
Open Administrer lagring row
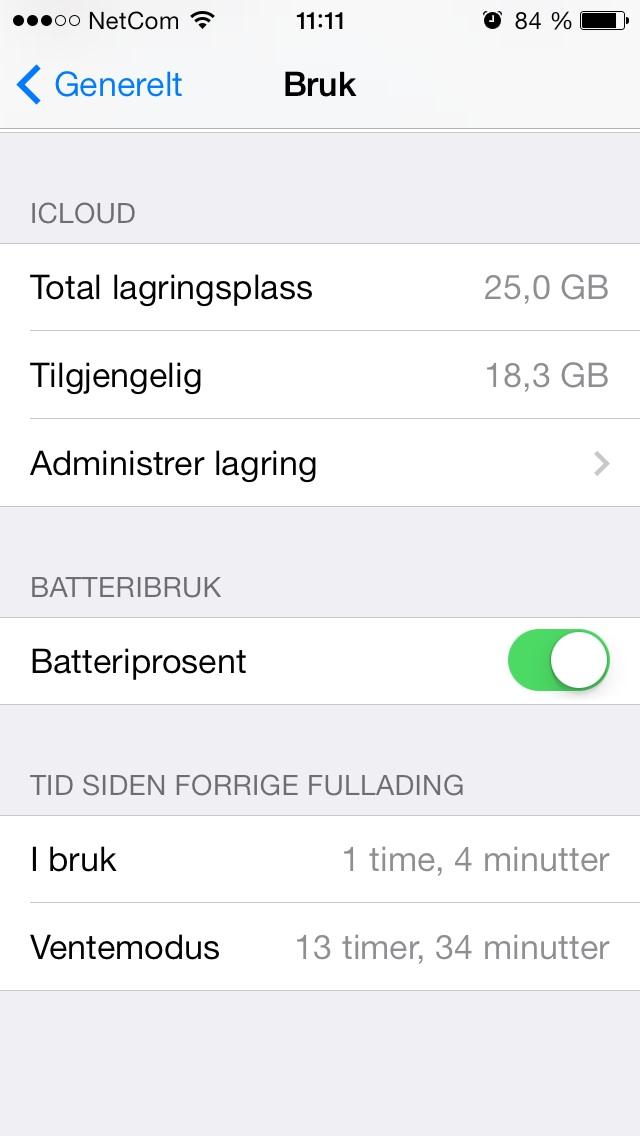click(320, 463)
